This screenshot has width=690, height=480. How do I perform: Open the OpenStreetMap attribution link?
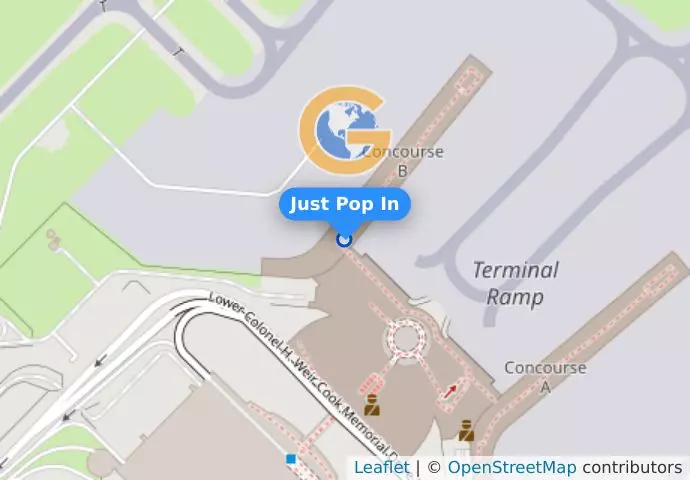(x=511, y=467)
